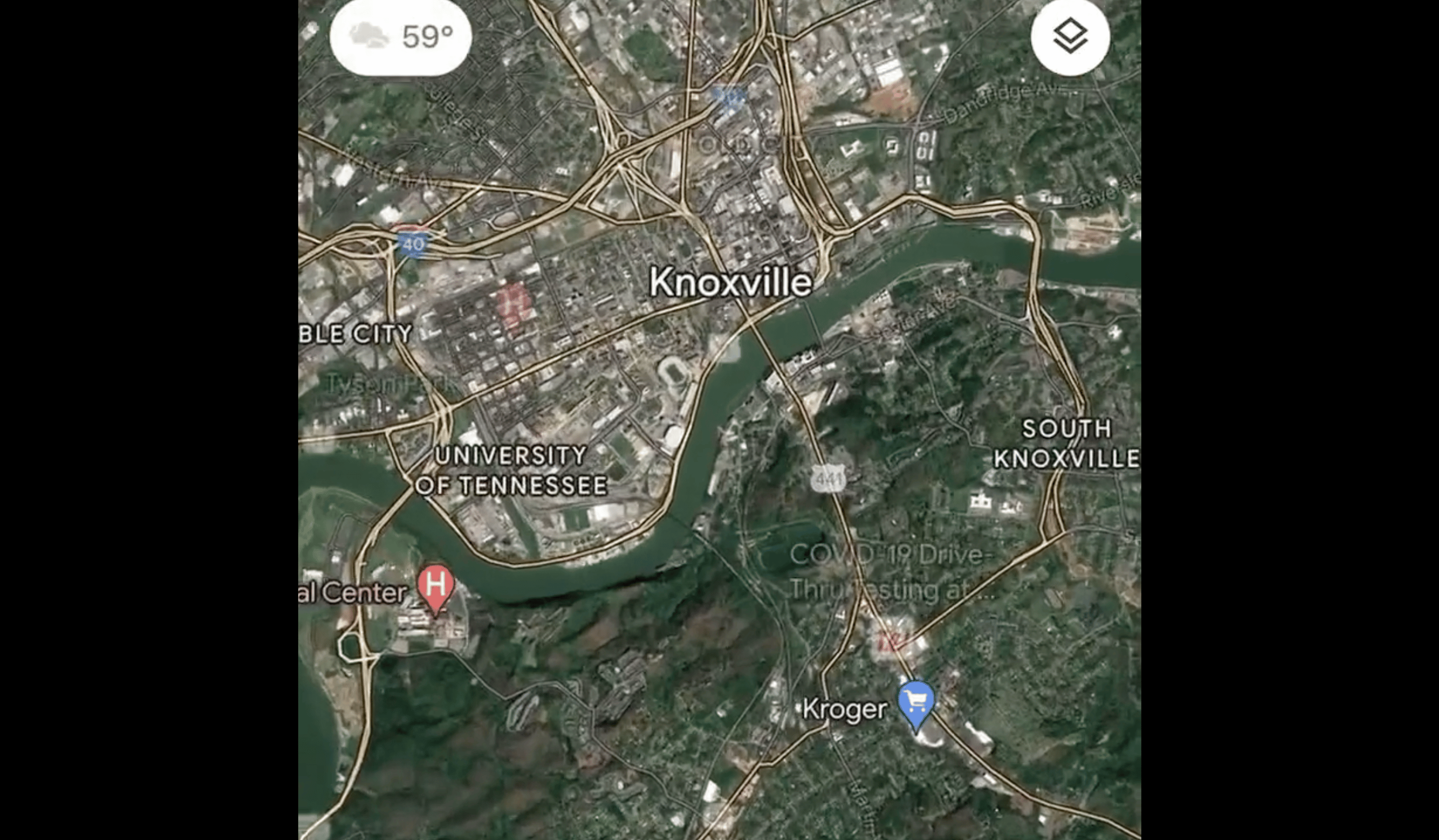1439x840 pixels.
Task: Open the 59° weather chip
Action: 401,37
